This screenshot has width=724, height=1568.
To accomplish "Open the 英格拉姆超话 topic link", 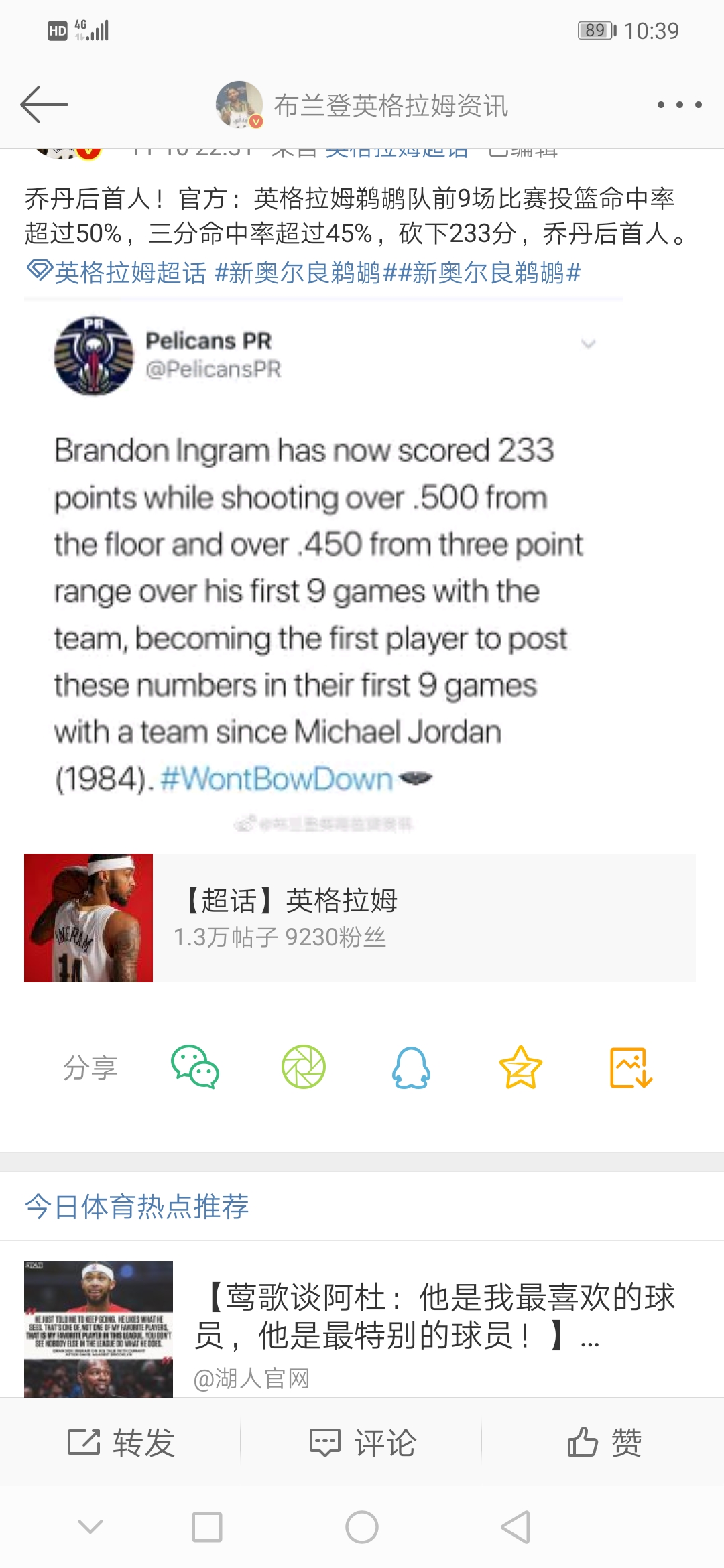I will pyautogui.click(x=117, y=273).
